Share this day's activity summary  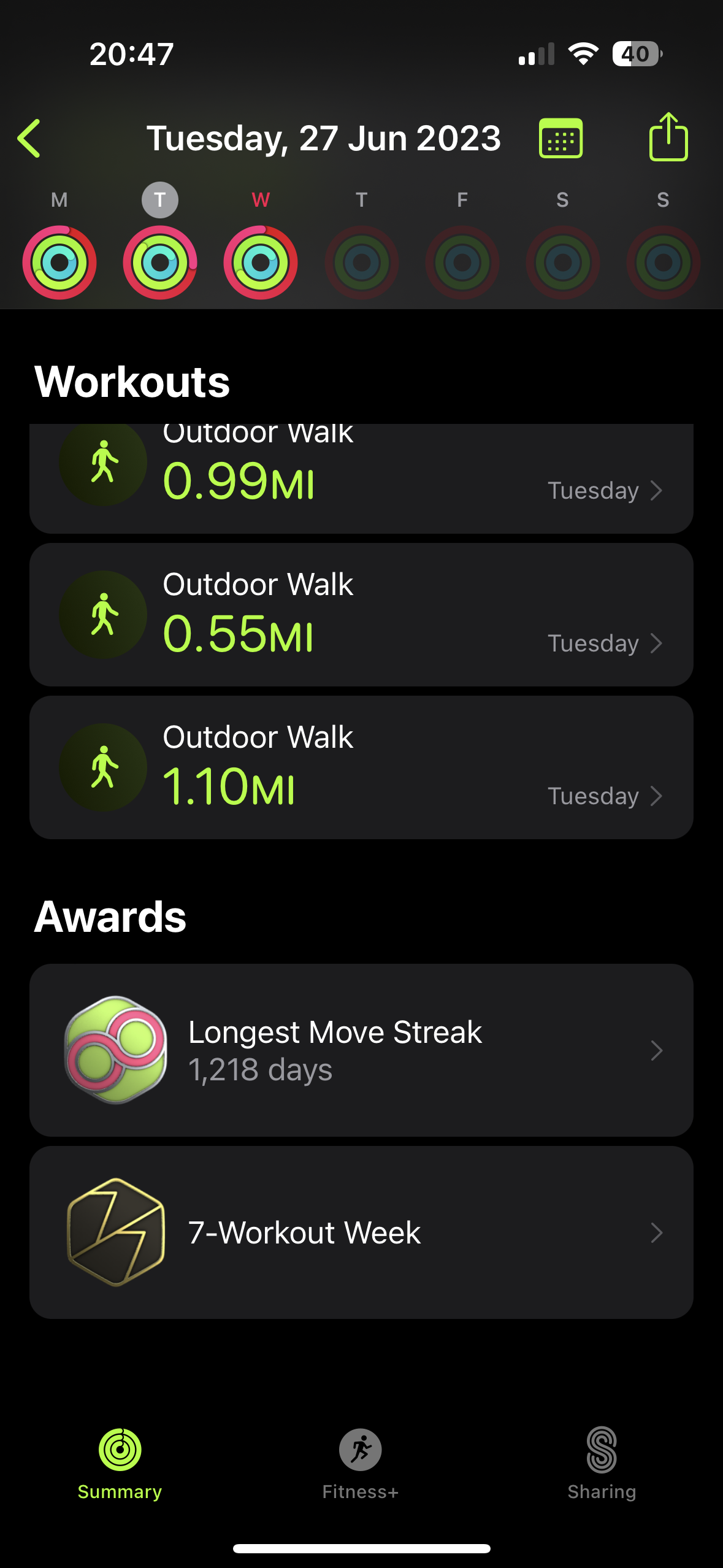click(x=668, y=137)
